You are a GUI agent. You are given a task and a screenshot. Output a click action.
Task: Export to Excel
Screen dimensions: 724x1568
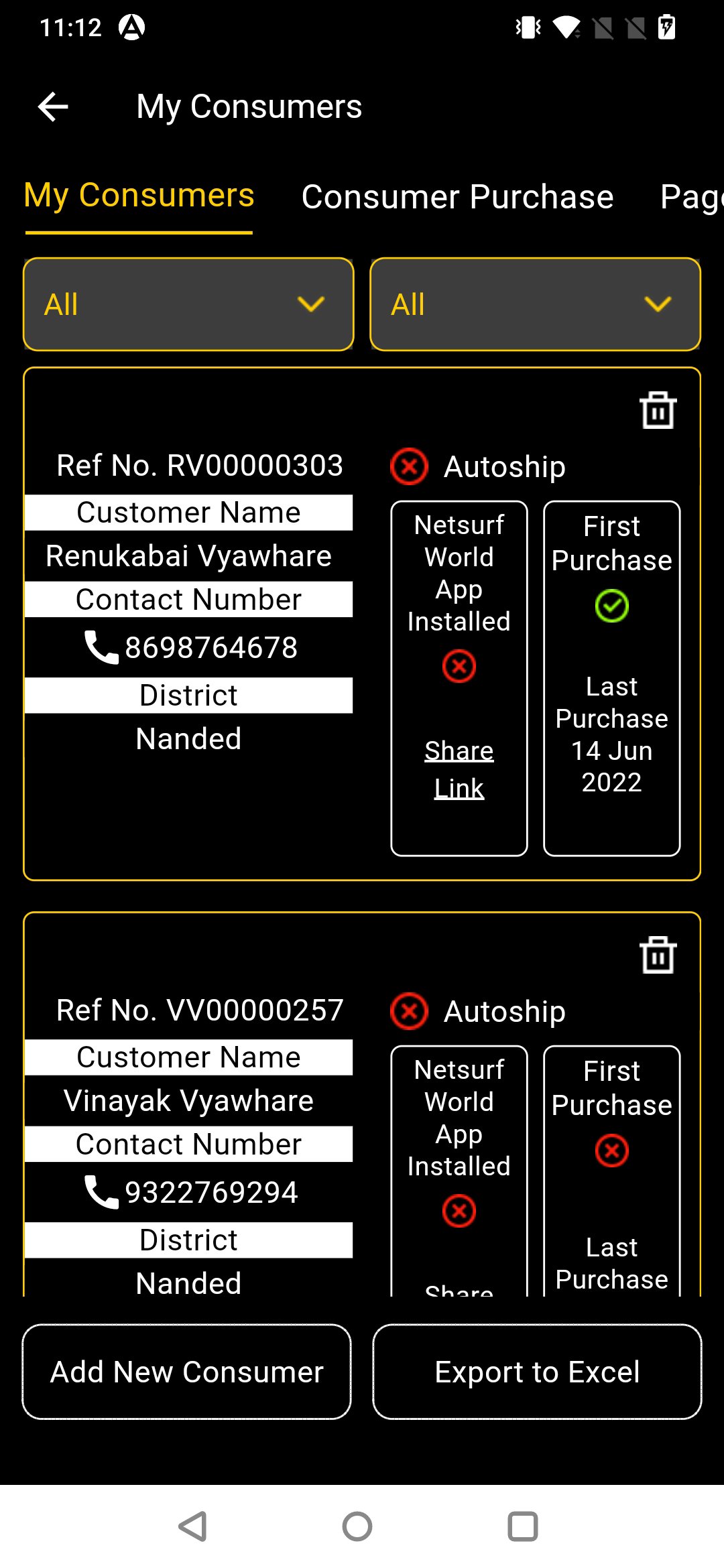[537, 1372]
